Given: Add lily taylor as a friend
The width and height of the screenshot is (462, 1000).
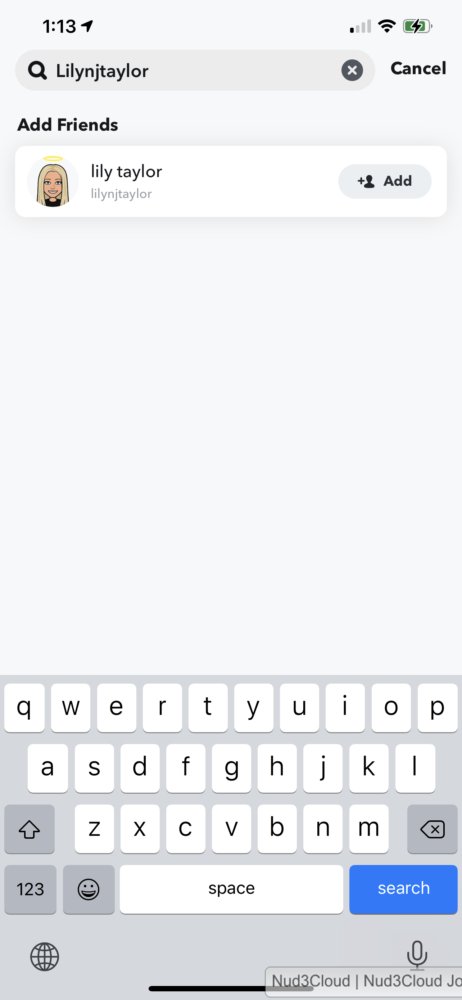Looking at the screenshot, I should 385,181.
